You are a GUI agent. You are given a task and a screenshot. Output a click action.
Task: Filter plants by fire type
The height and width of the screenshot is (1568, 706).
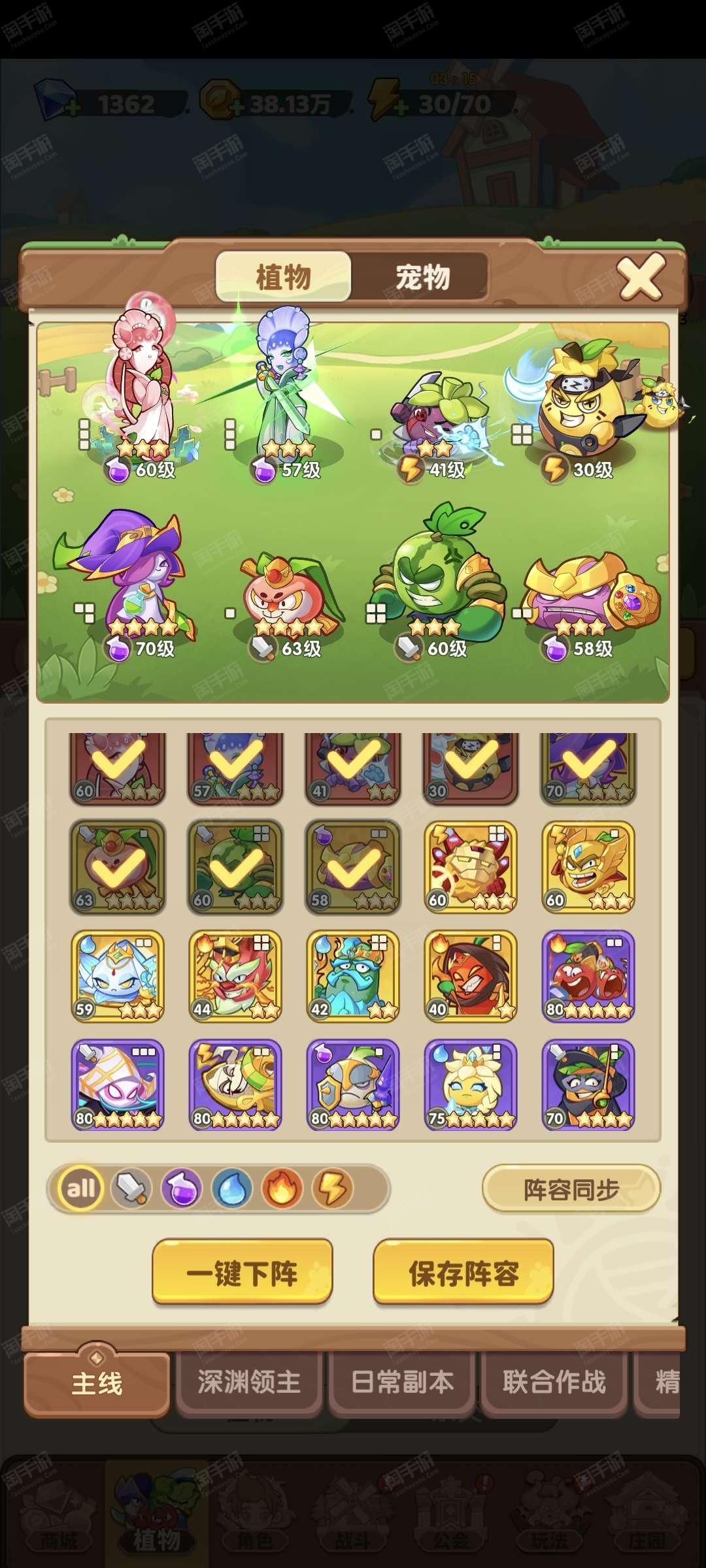pyautogui.click(x=282, y=1188)
